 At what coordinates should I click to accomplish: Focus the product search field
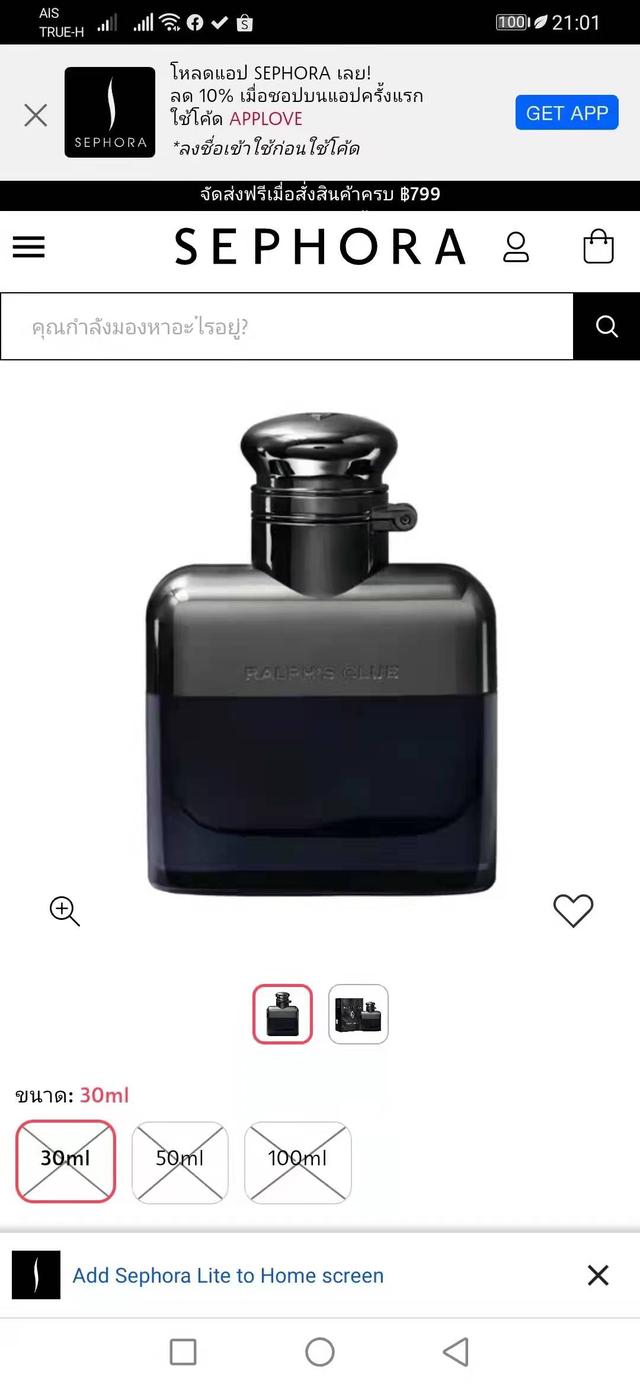point(287,327)
